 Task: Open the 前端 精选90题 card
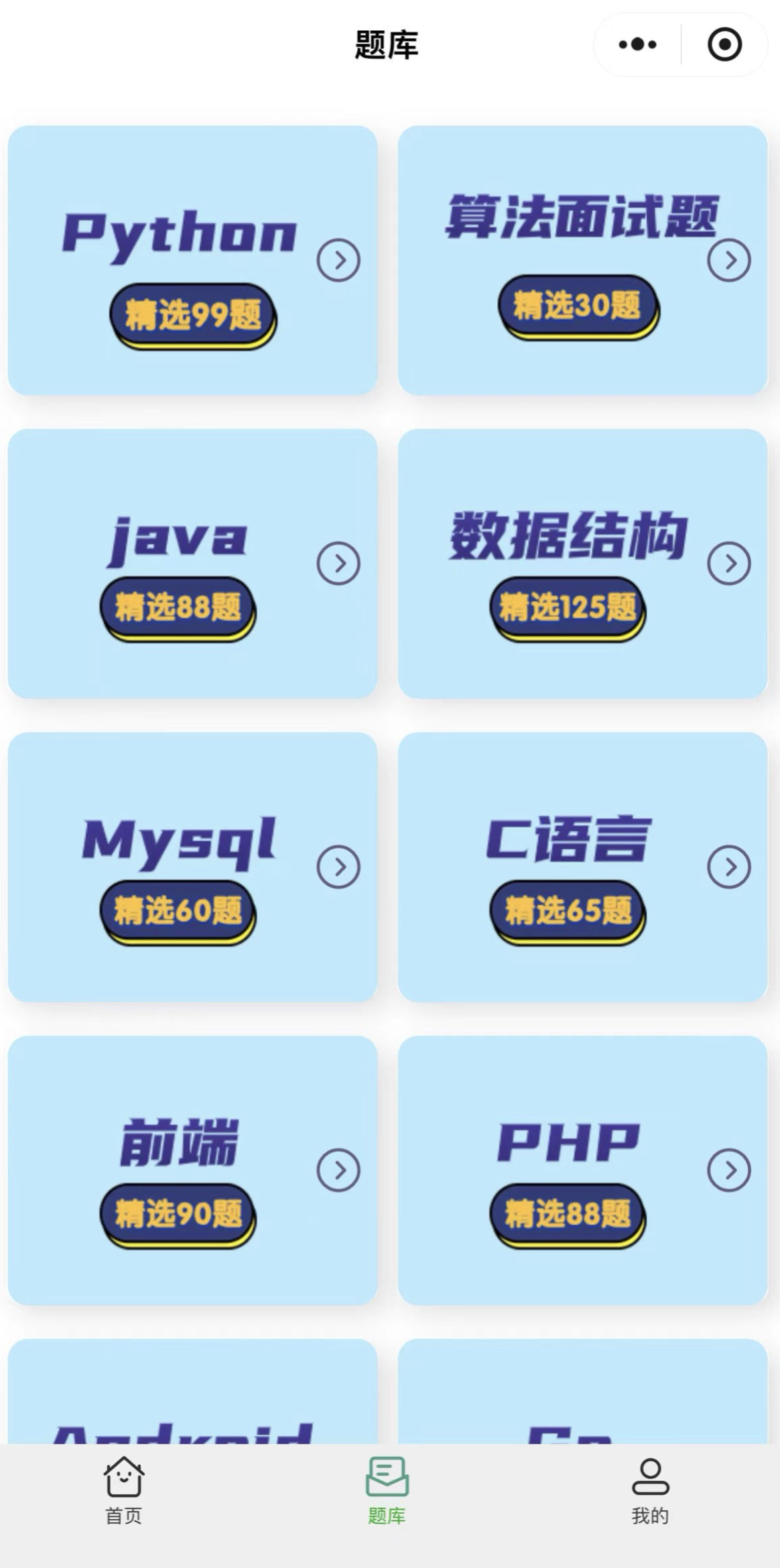pyautogui.click(x=192, y=1170)
